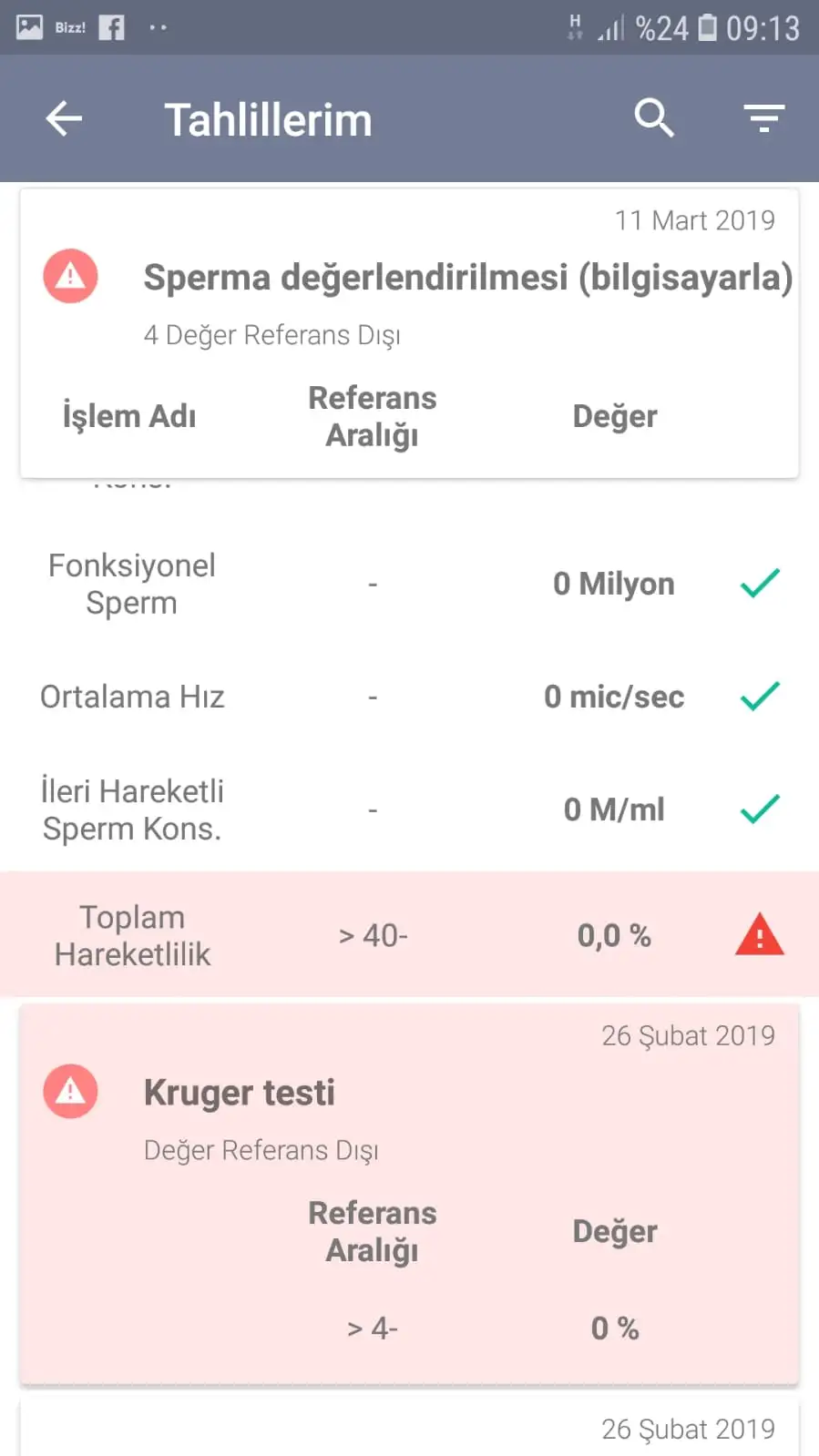Go back from Tahlillerim screen
Screen dimensions: 819x1456
64,118
